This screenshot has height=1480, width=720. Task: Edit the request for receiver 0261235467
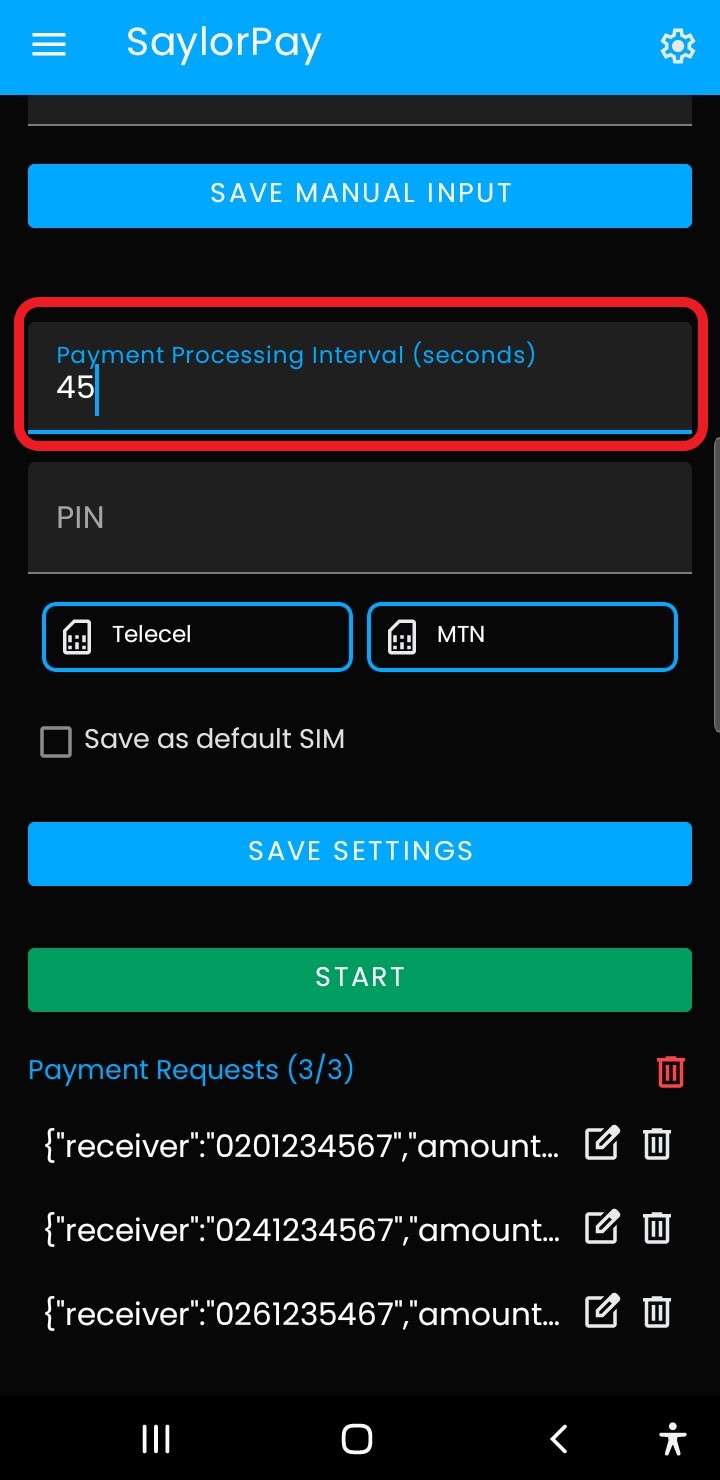point(601,1312)
